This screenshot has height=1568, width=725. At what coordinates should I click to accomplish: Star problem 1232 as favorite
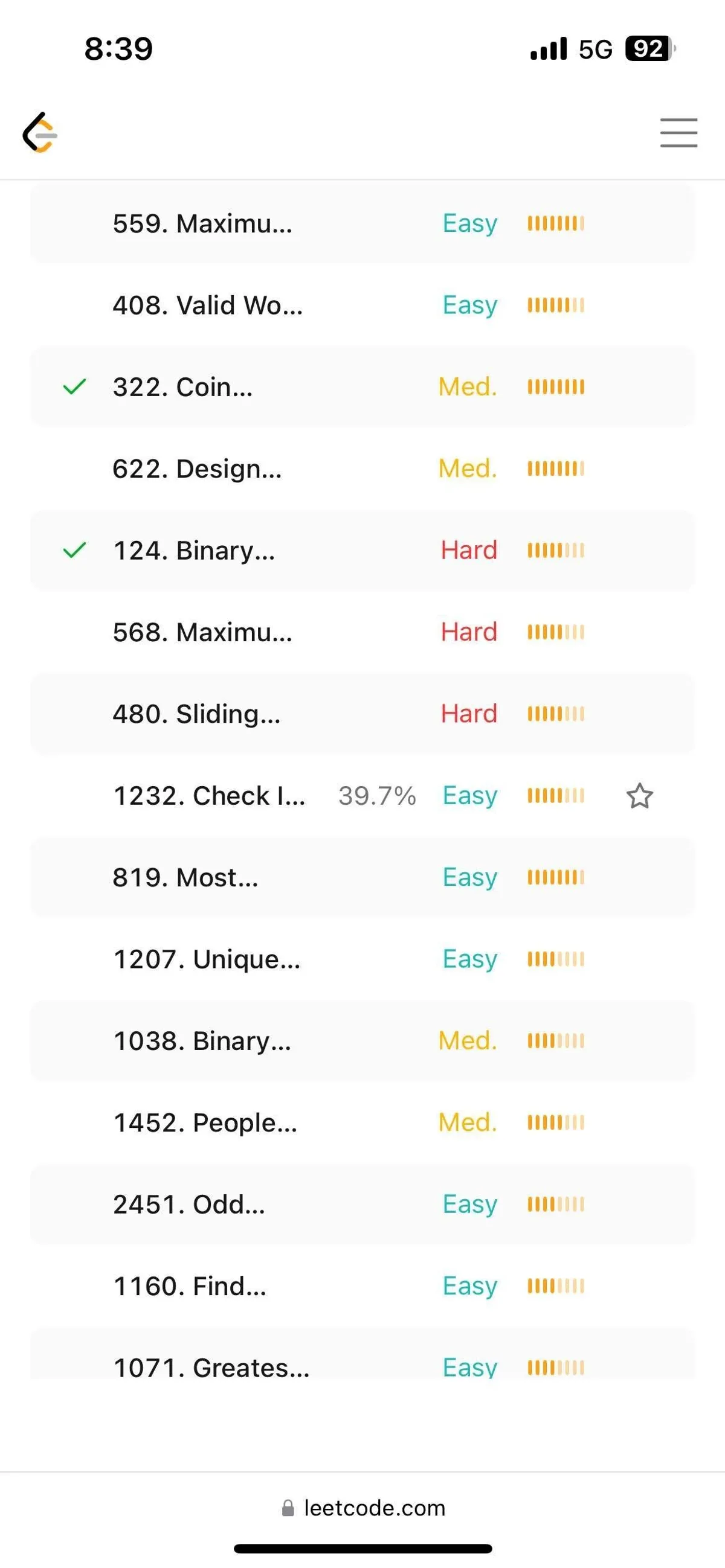639,796
